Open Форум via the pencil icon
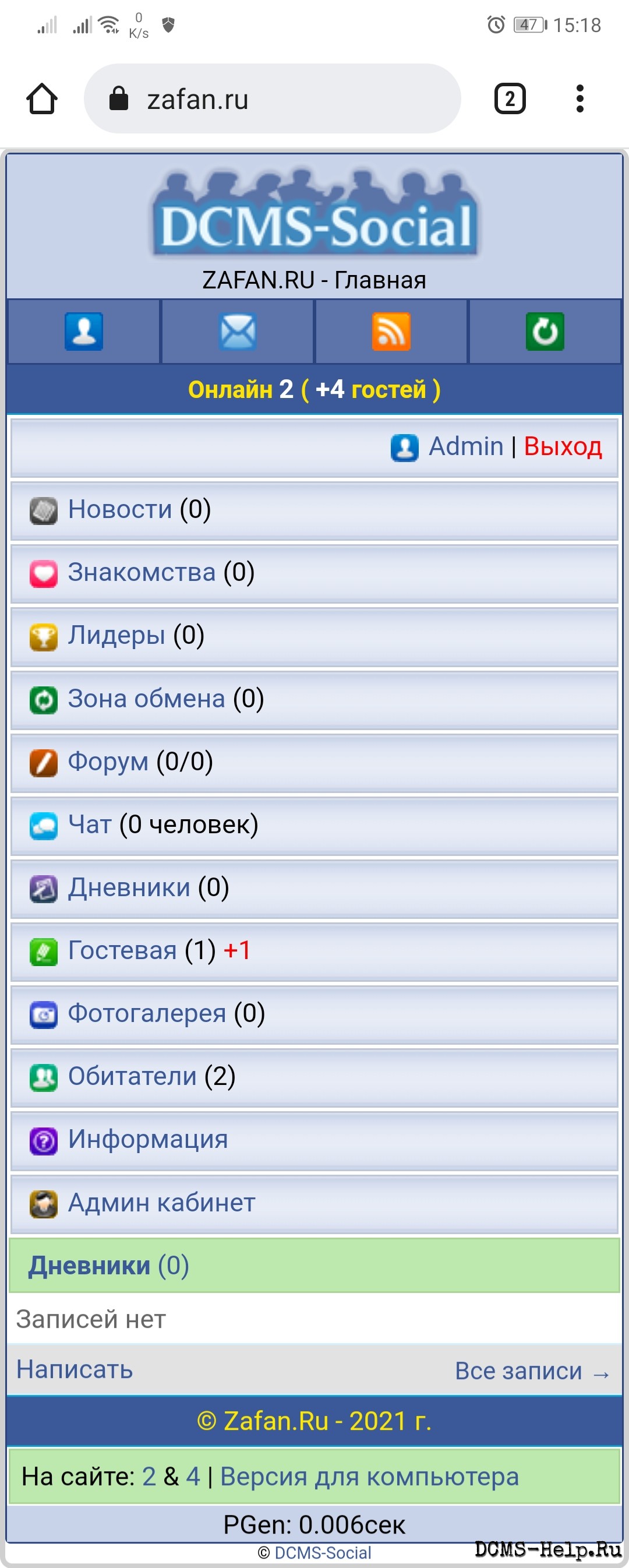 click(43, 763)
